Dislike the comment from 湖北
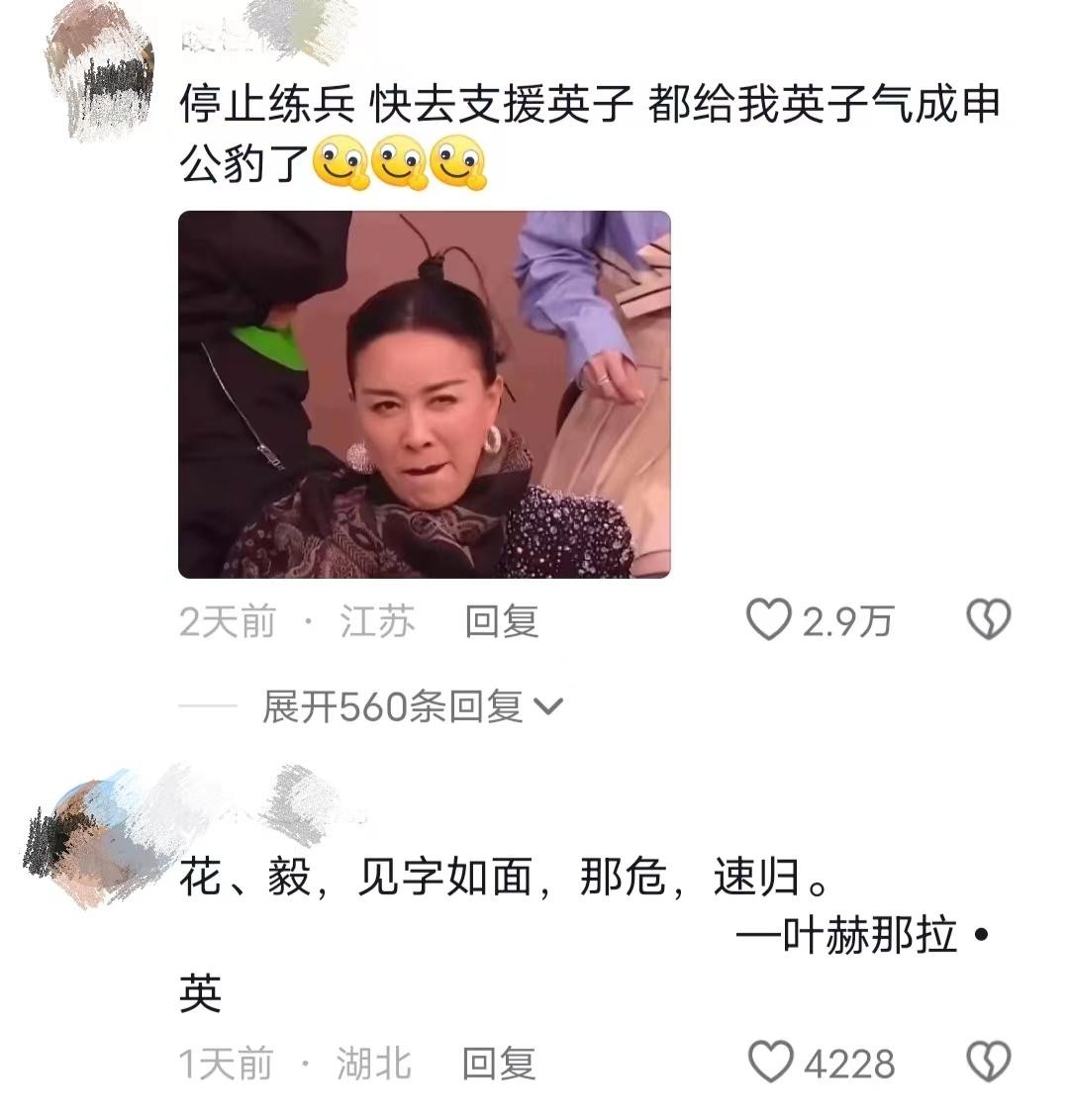Screen dimensions: 1069x1120 click(x=988, y=1063)
